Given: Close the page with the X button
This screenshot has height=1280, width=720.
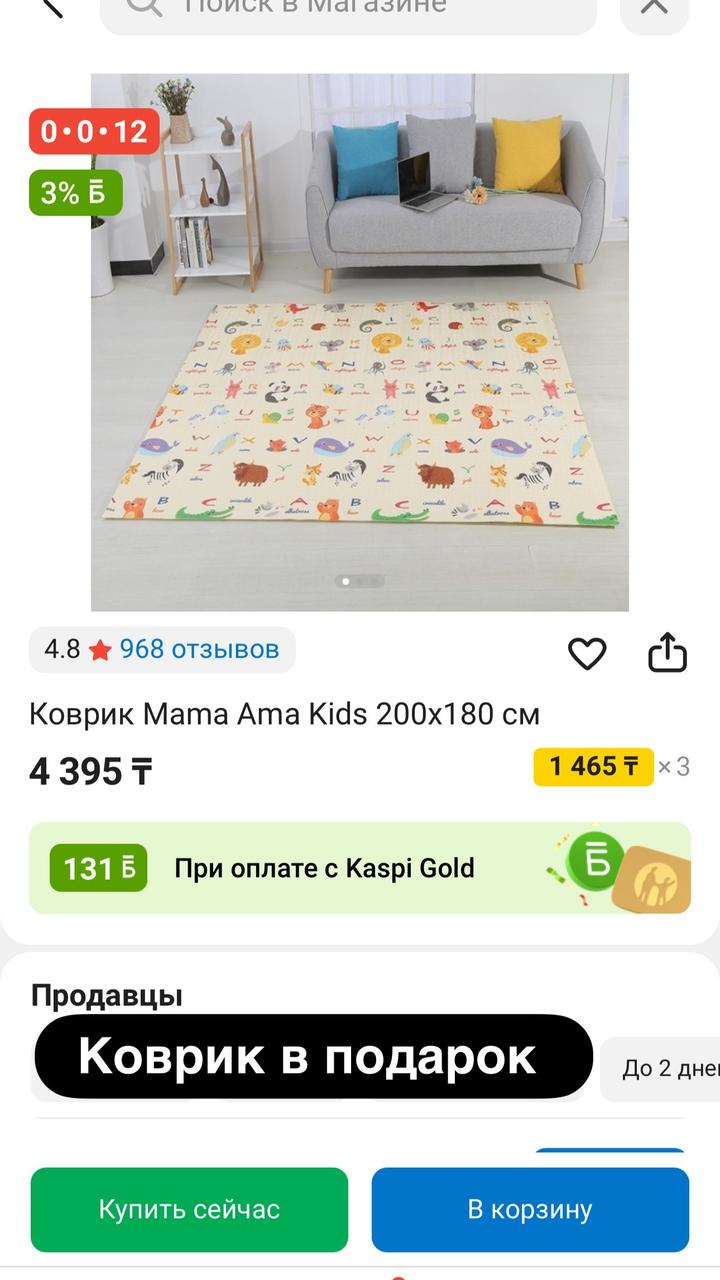Looking at the screenshot, I should coord(654,8).
